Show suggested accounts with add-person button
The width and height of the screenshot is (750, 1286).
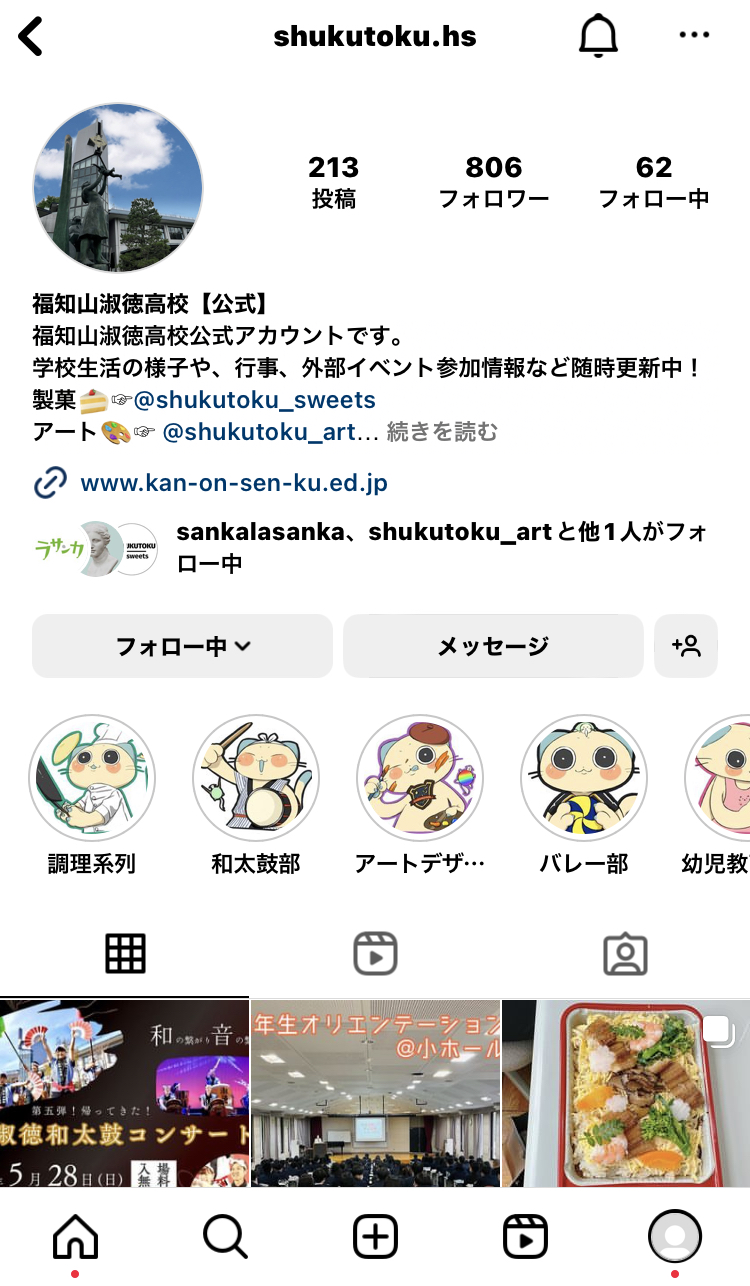point(686,646)
